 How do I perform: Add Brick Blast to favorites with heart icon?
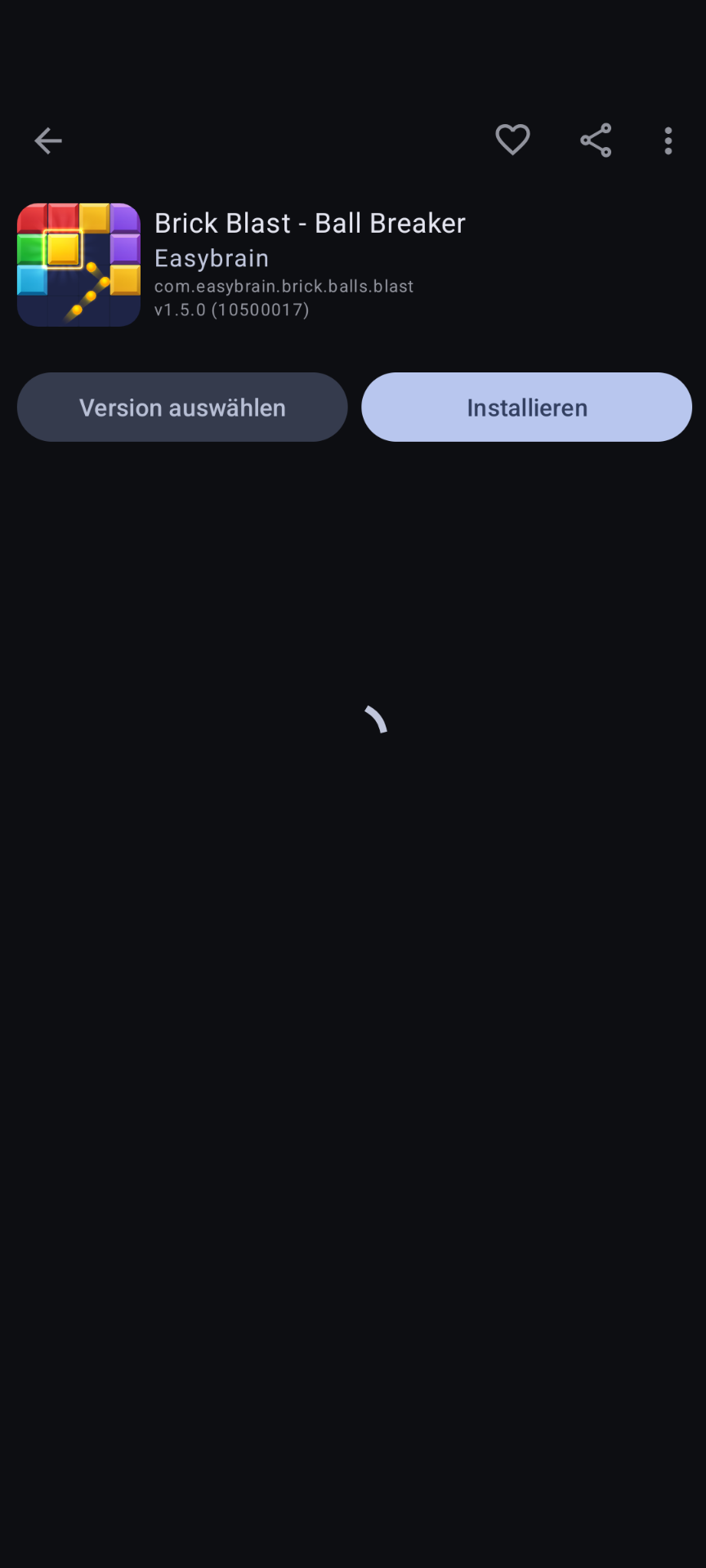[512, 140]
